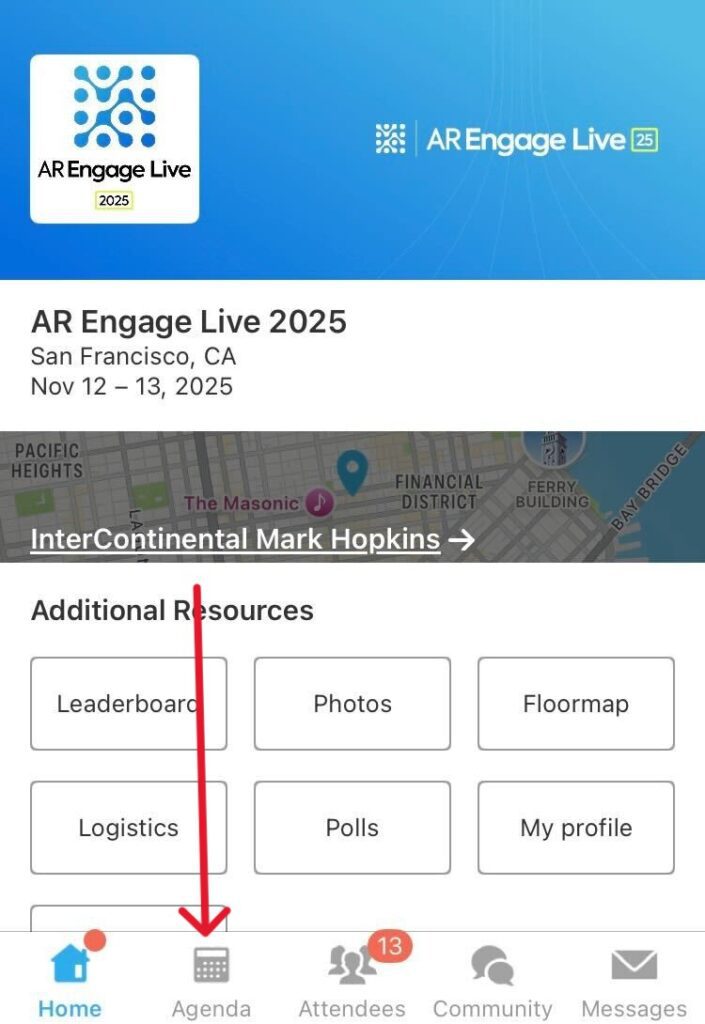Open the Messages tab

[634, 980]
